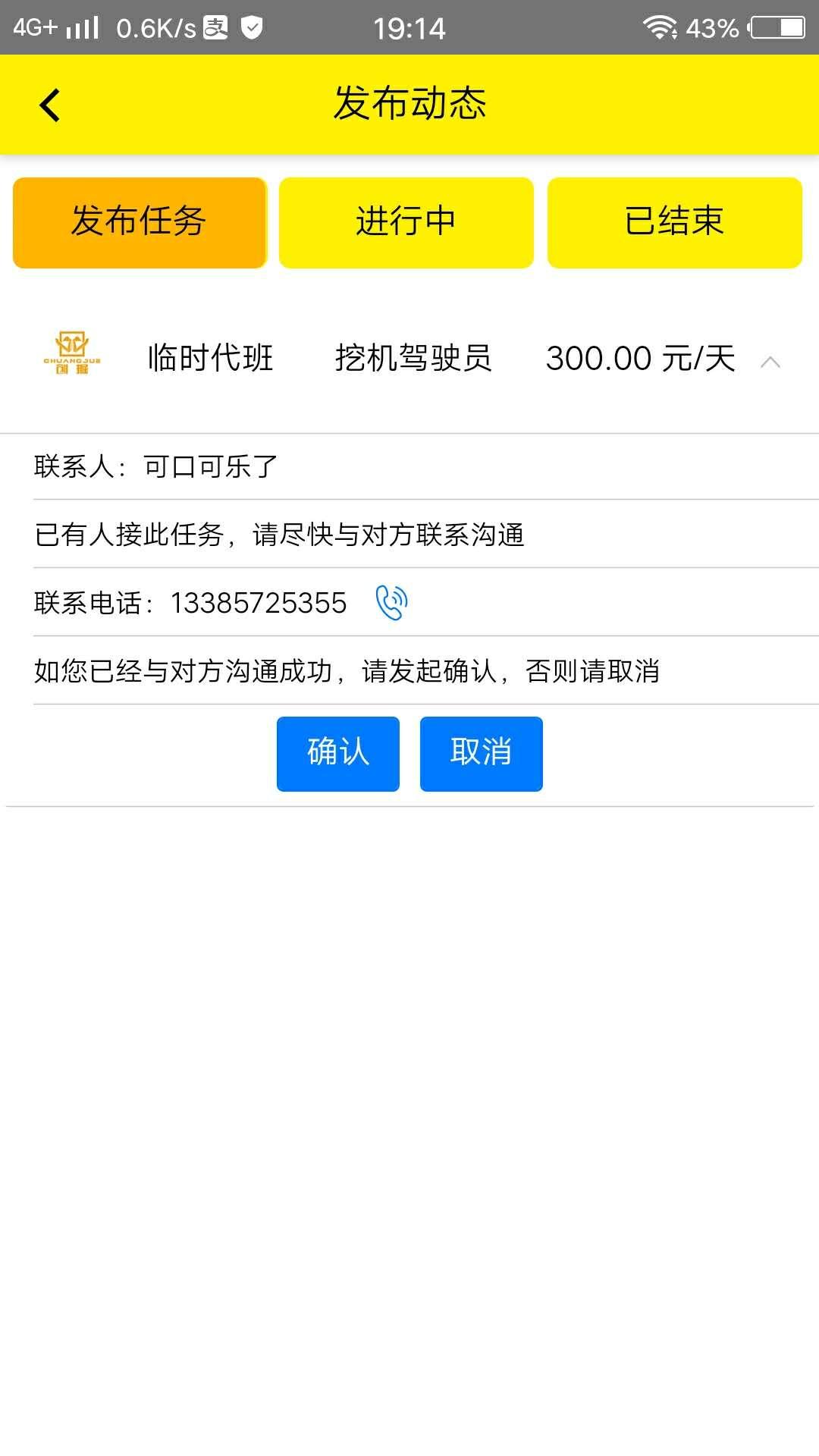Expand the 挖机驾驶员 job entry

[x=414, y=359]
